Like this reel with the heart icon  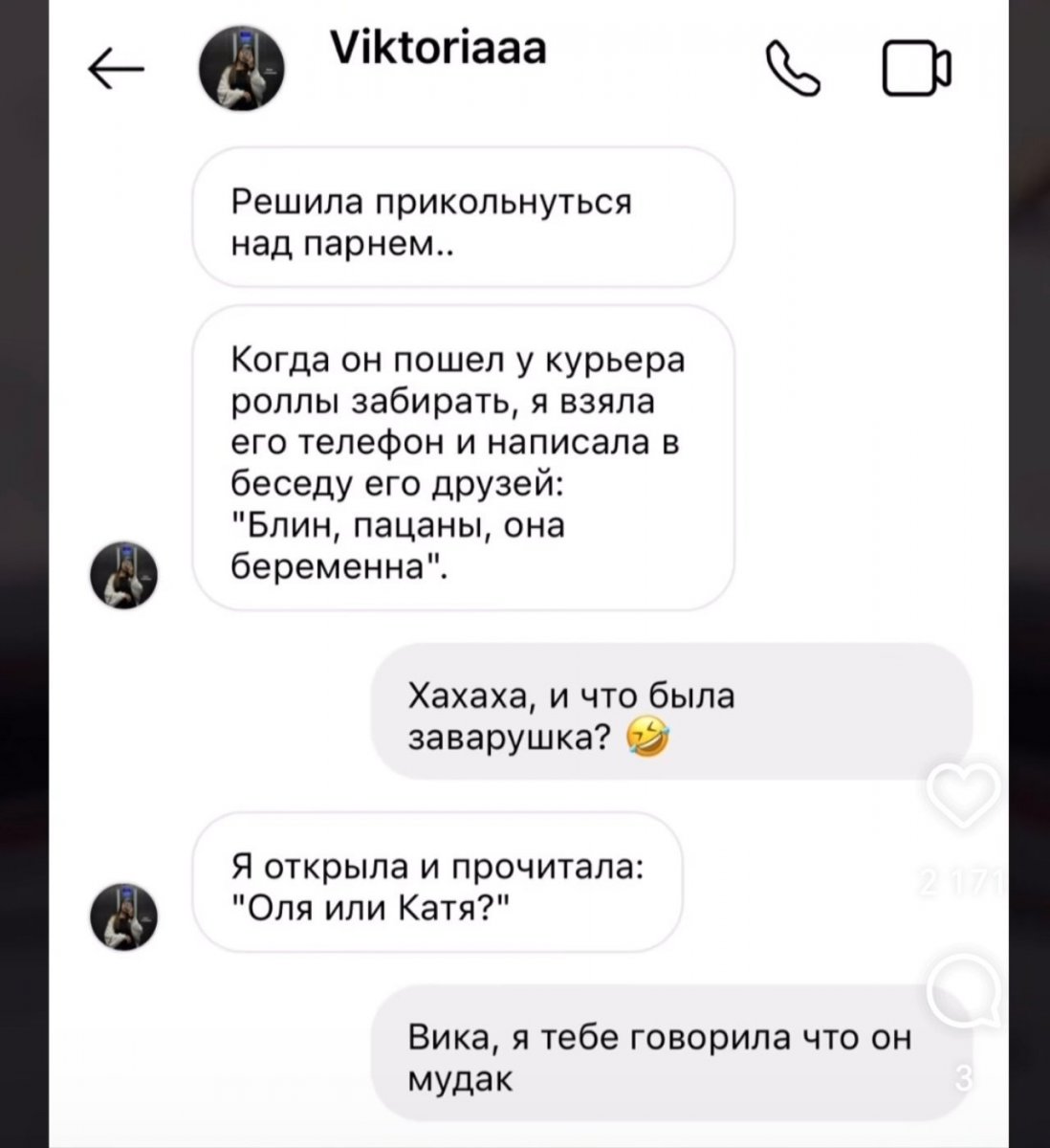pyautogui.click(x=965, y=796)
